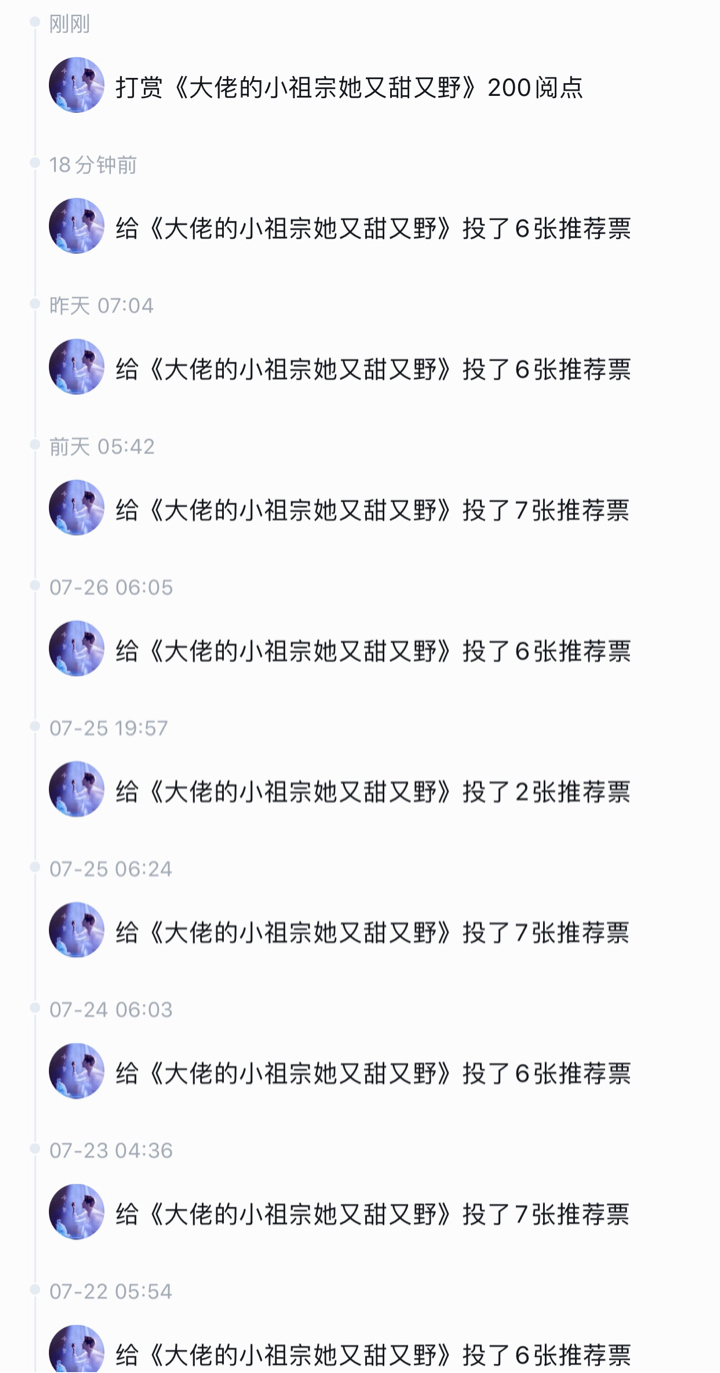View the 投了7张推荐票 entry from 前天 05:42
Image resolution: width=720 pixels, height=1373 pixels.
click(373, 510)
